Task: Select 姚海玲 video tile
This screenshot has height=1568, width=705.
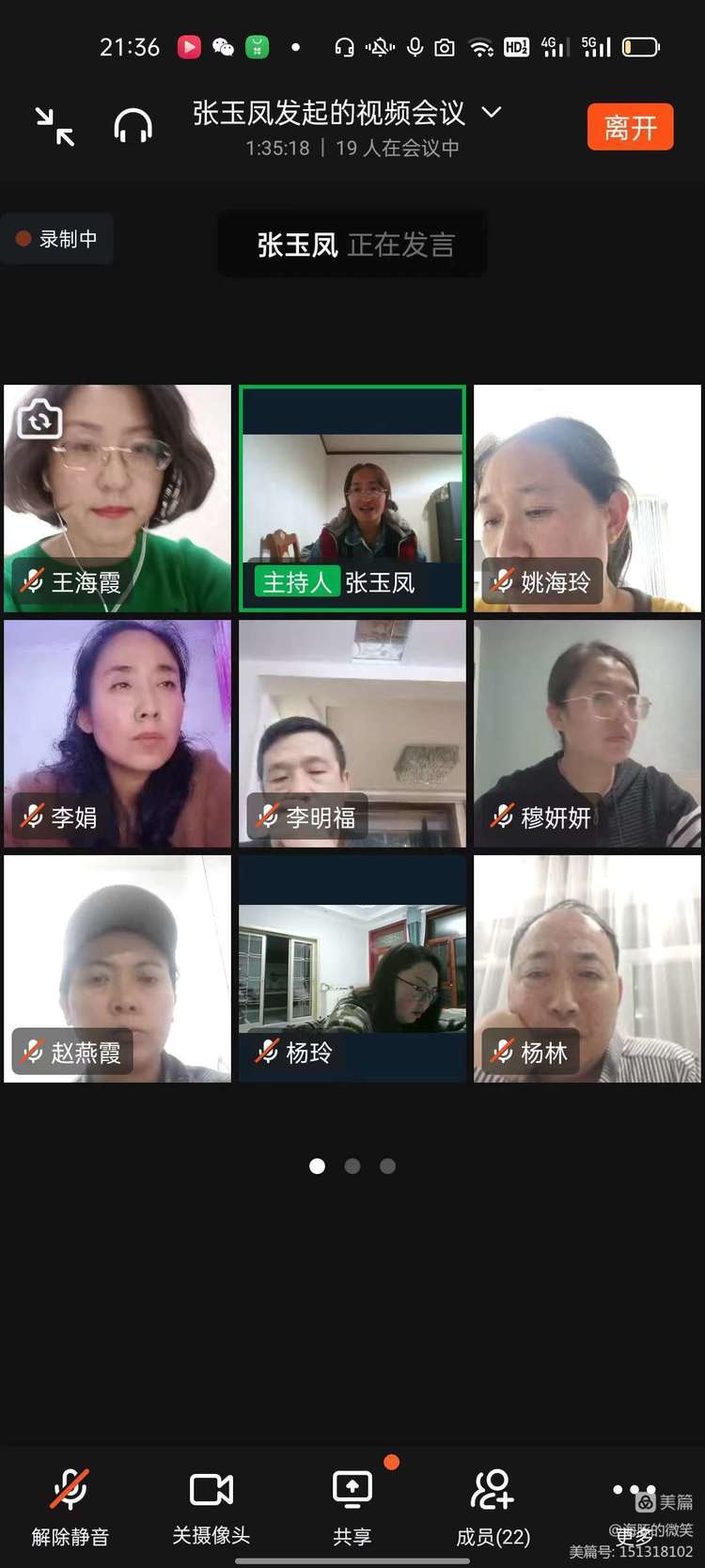Action: [587, 499]
